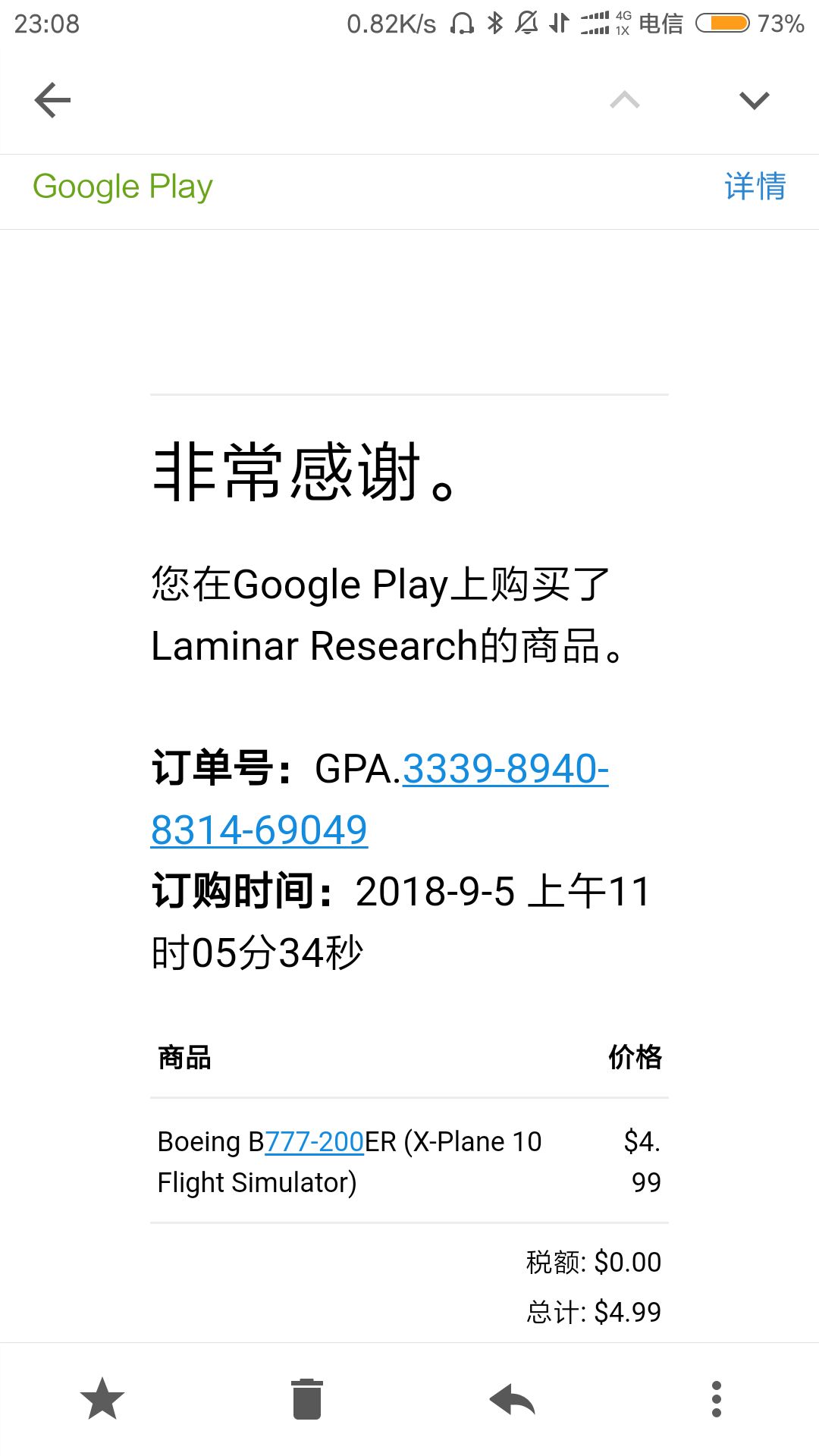The image size is (819, 1456).
Task: Select the Google Play sender name
Action: (x=122, y=186)
